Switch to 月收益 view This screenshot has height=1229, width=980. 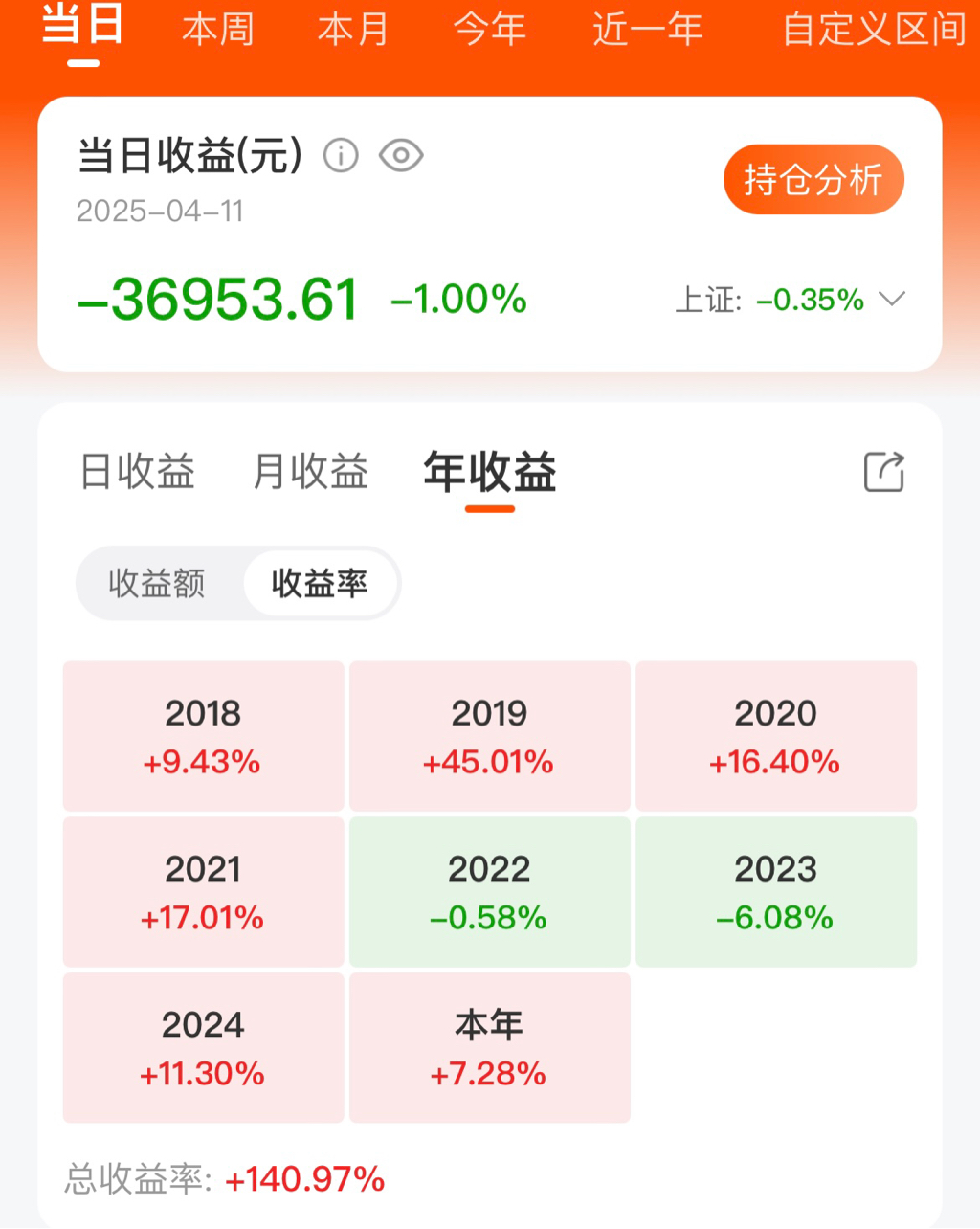point(310,472)
